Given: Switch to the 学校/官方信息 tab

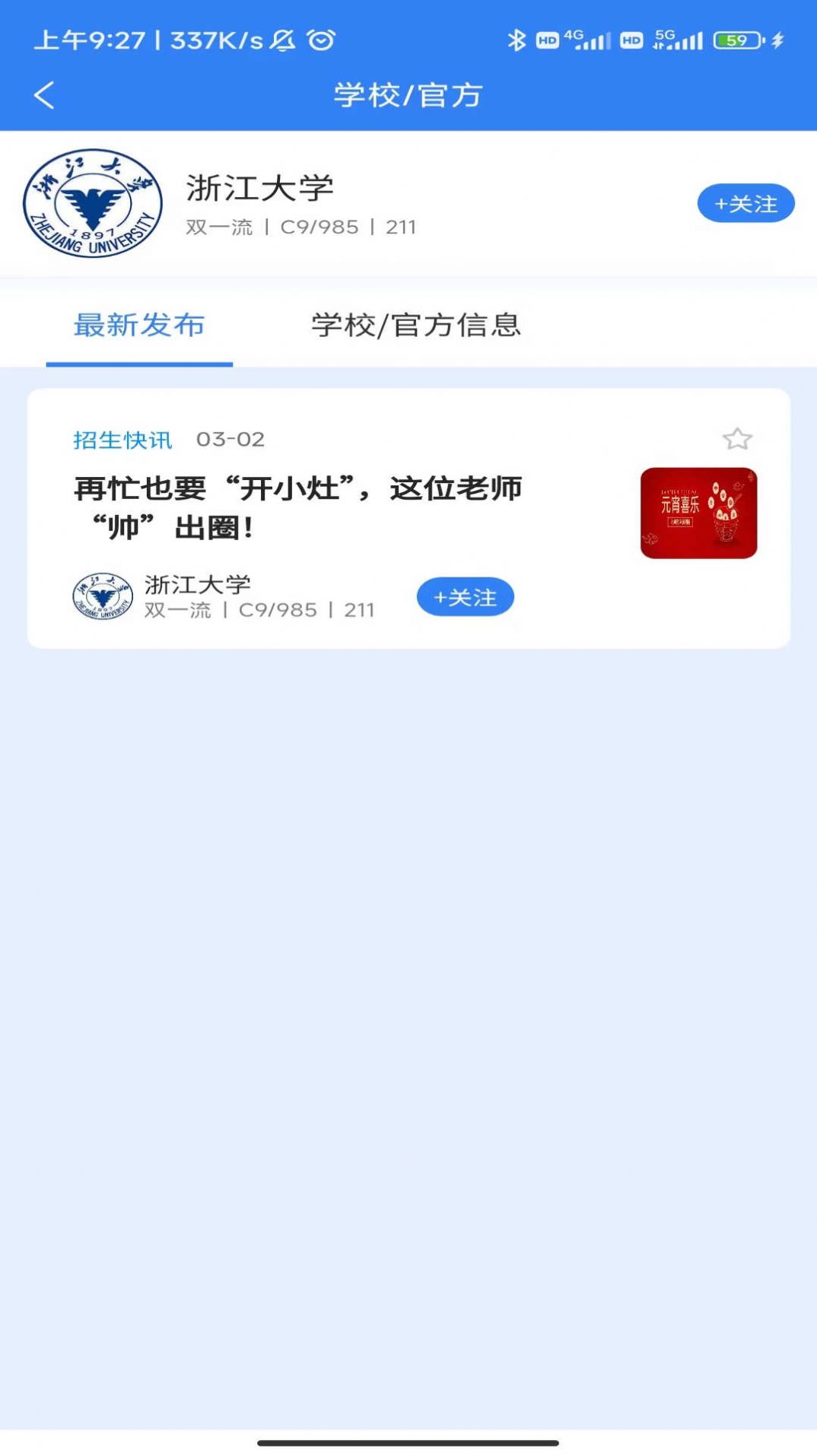Looking at the screenshot, I should click(416, 326).
